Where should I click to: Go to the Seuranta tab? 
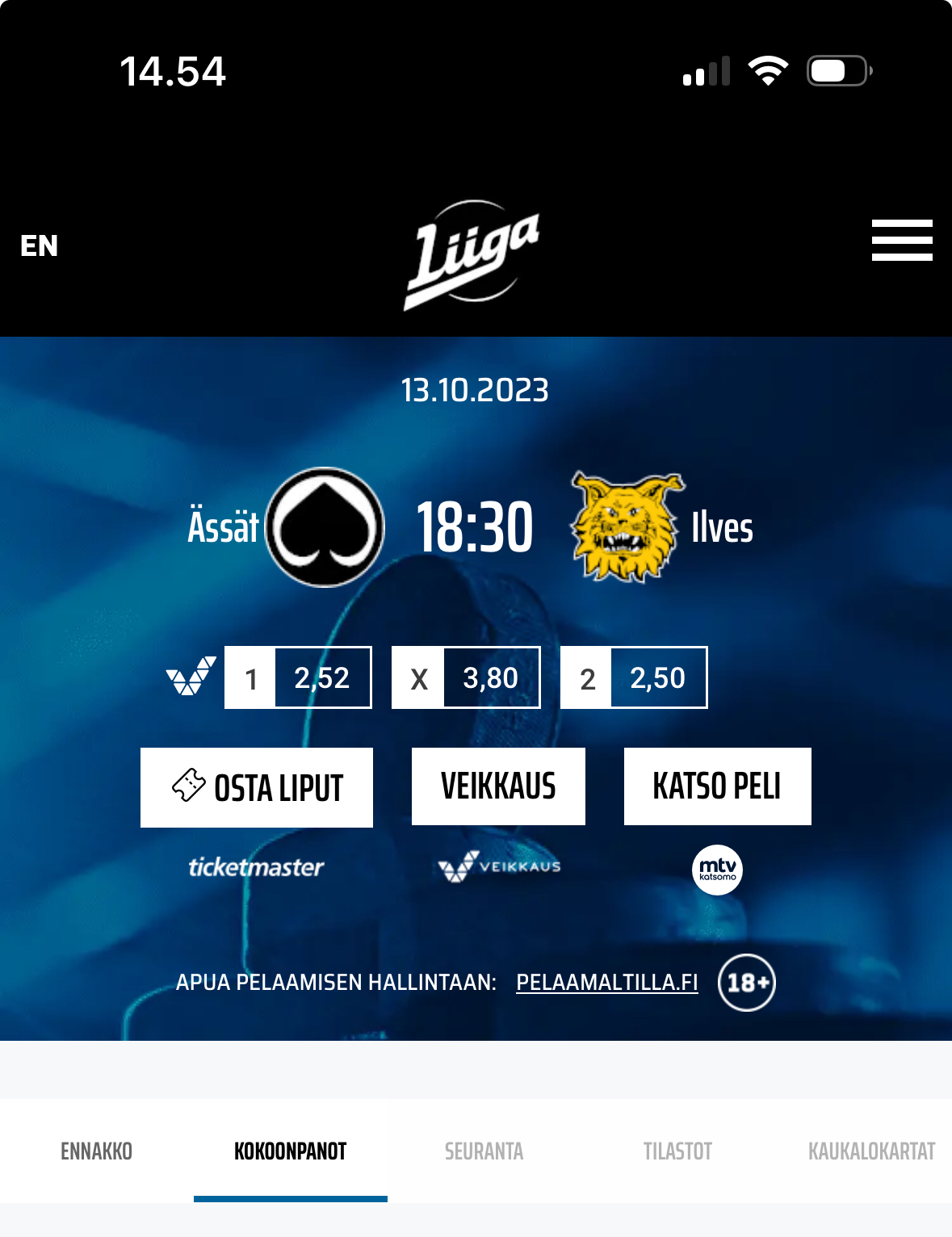click(484, 1151)
